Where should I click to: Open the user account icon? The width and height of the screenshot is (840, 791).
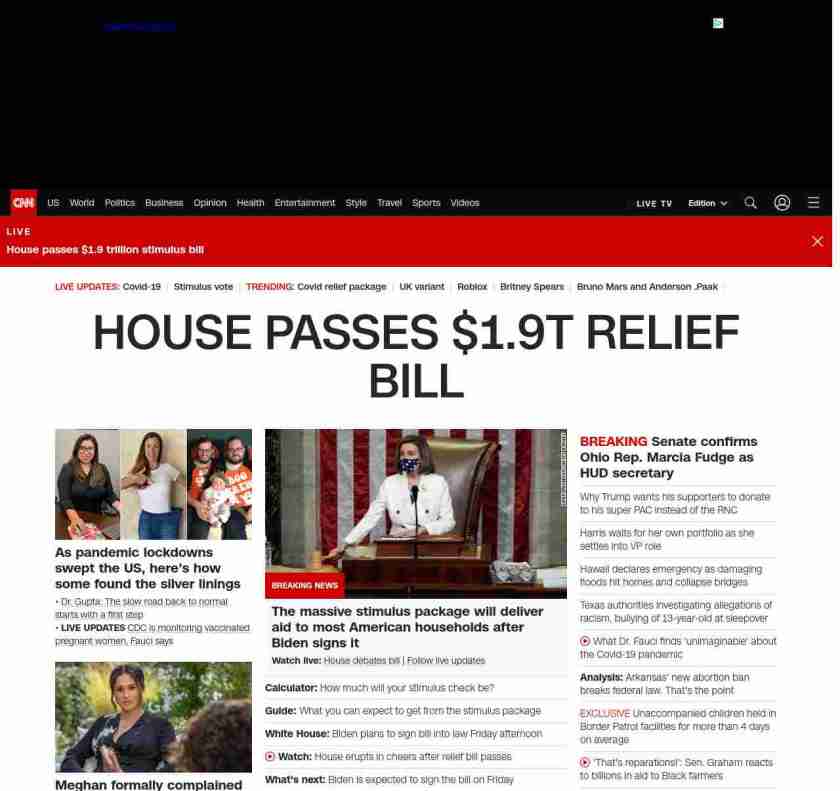click(782, 203)
